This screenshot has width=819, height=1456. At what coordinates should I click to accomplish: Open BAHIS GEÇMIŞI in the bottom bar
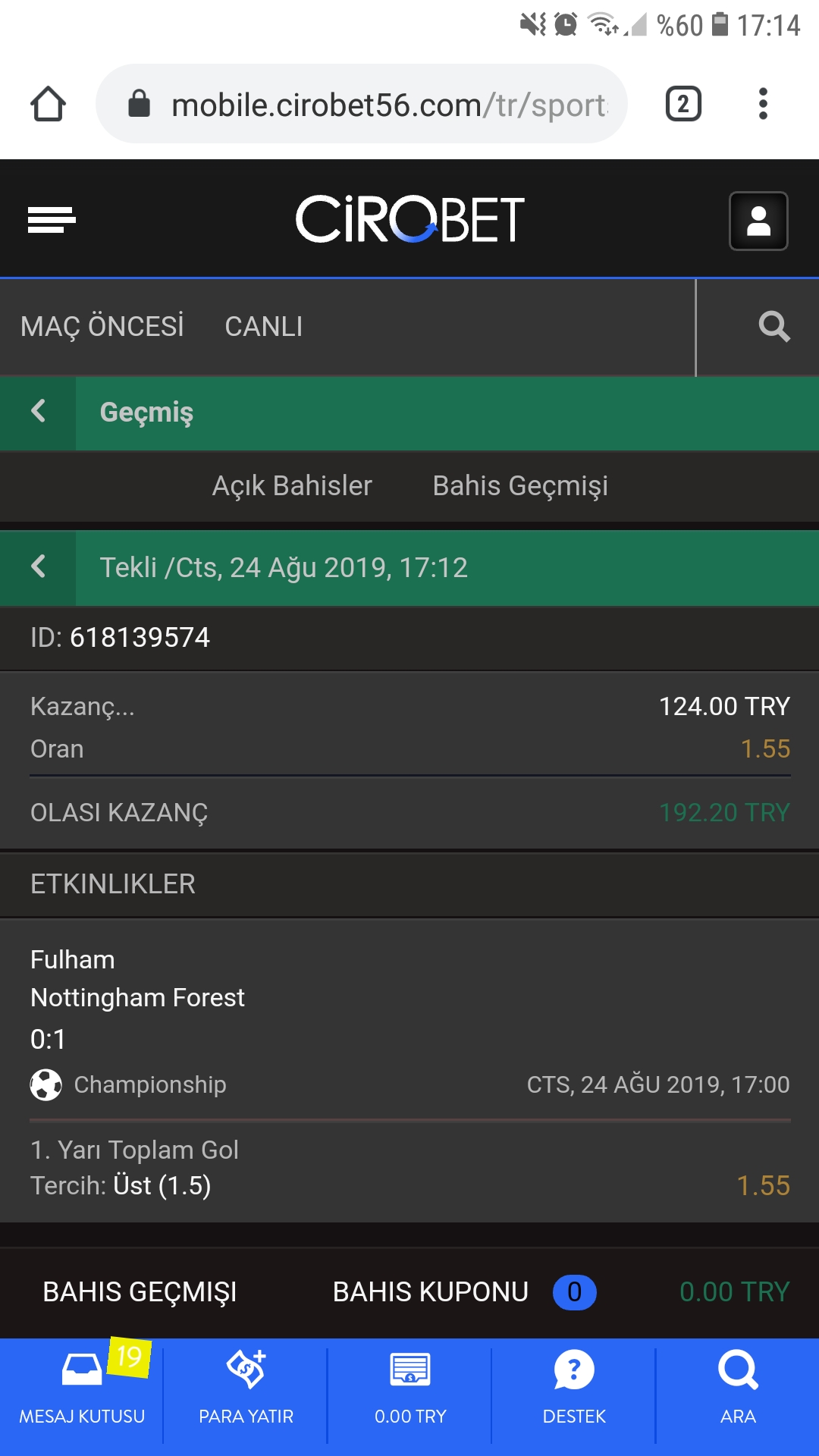pos(140,1291)
